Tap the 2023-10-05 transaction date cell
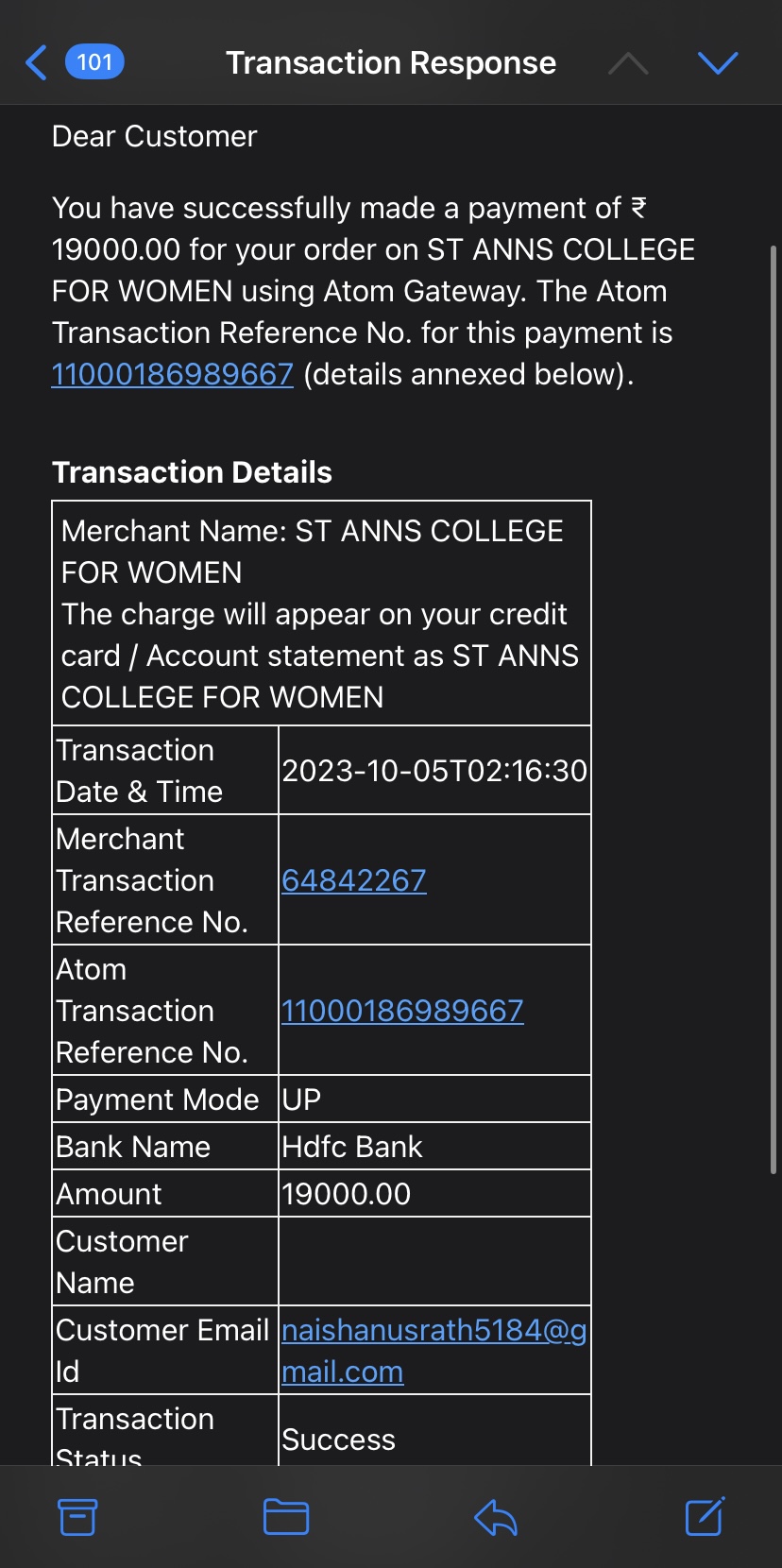Image resolution: width=782 pixels, height=1568 pixels. (x=433, y=770)
